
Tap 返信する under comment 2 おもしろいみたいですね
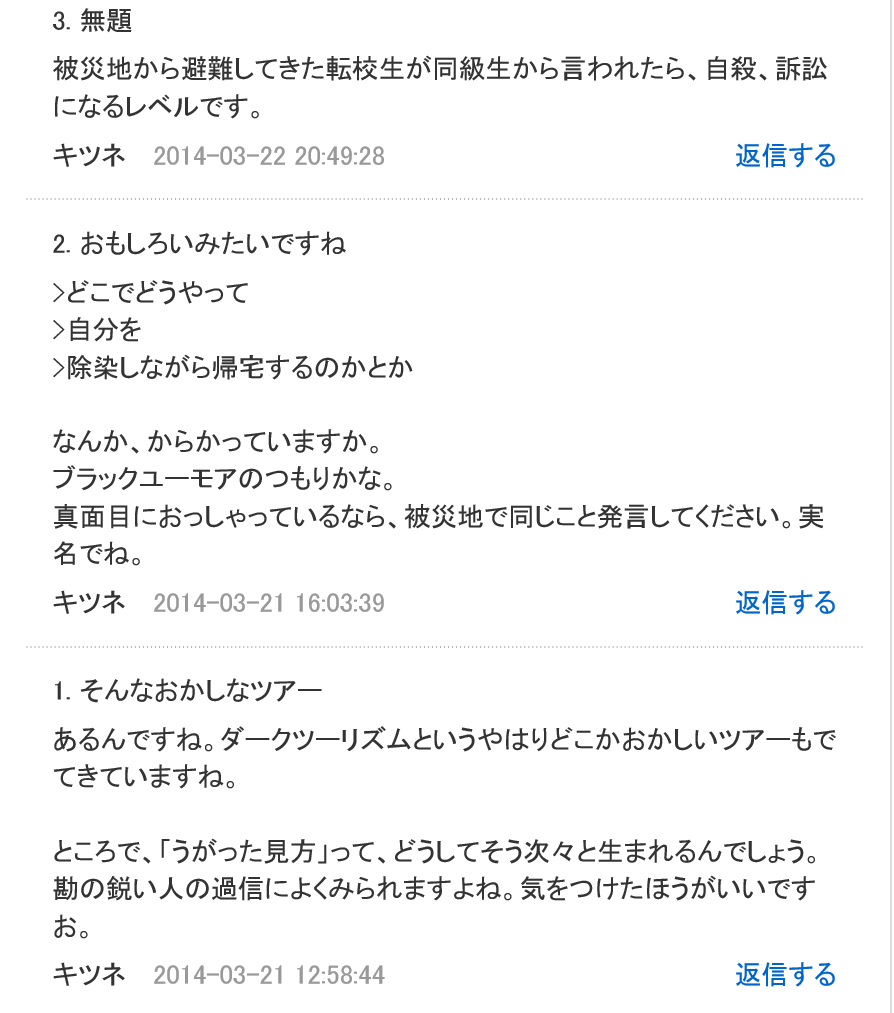coord(785,603)
